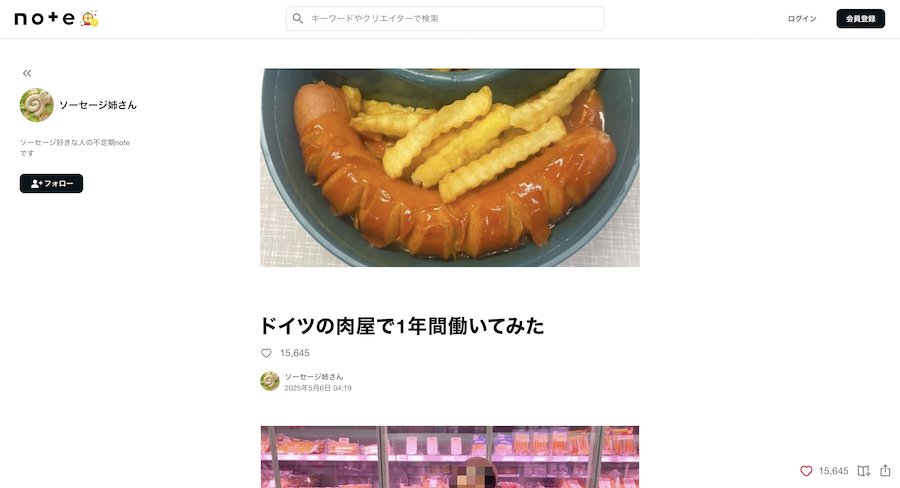Tap the 会員登録 button
Viewport: 900px width, 488px height.
point(860,19)
